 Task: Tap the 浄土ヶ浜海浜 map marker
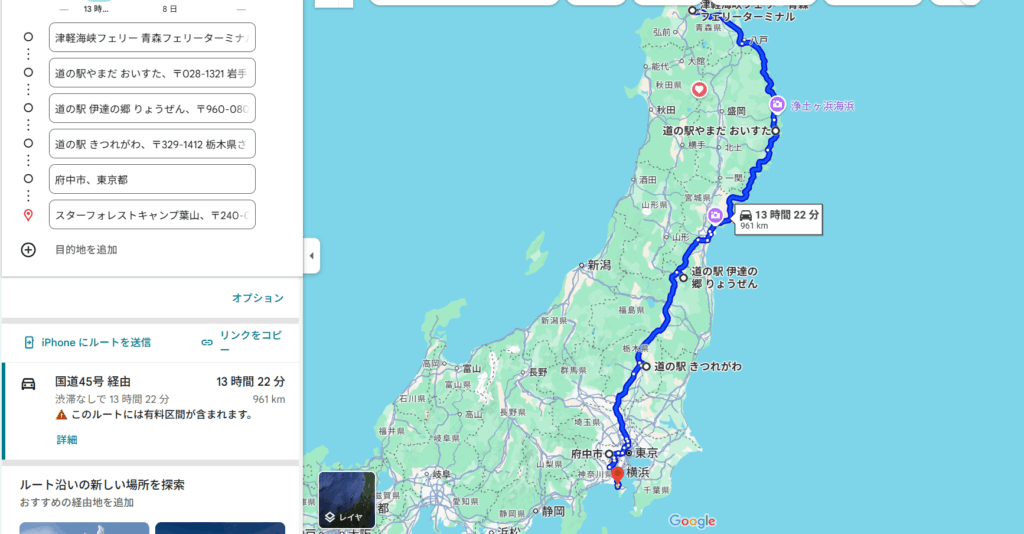coord(777,104)
